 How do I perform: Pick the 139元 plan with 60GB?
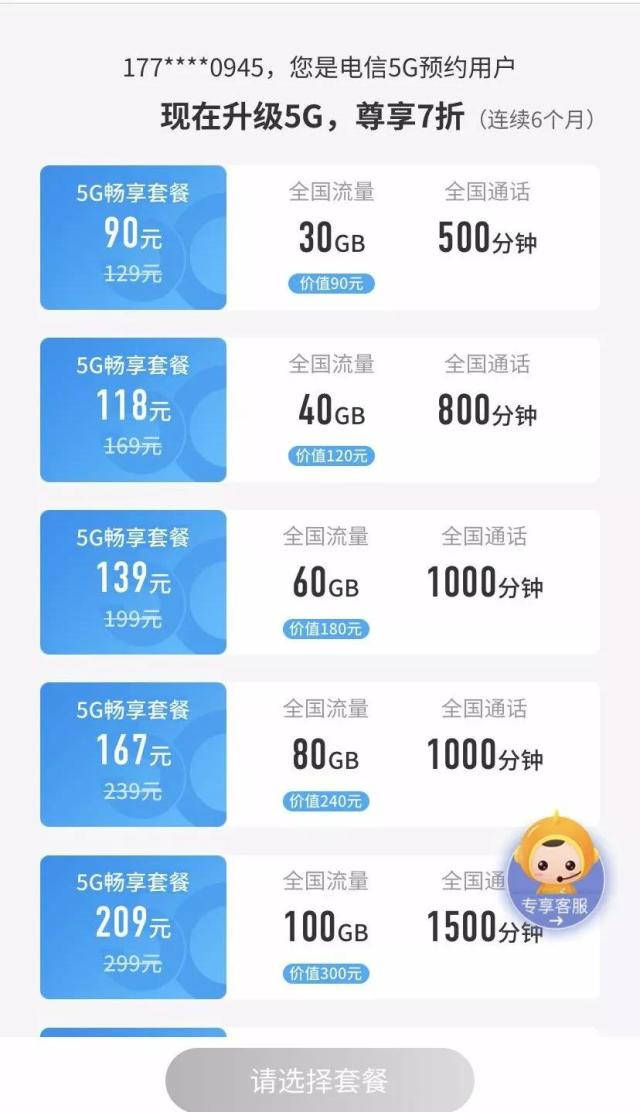tap(320, 582)
